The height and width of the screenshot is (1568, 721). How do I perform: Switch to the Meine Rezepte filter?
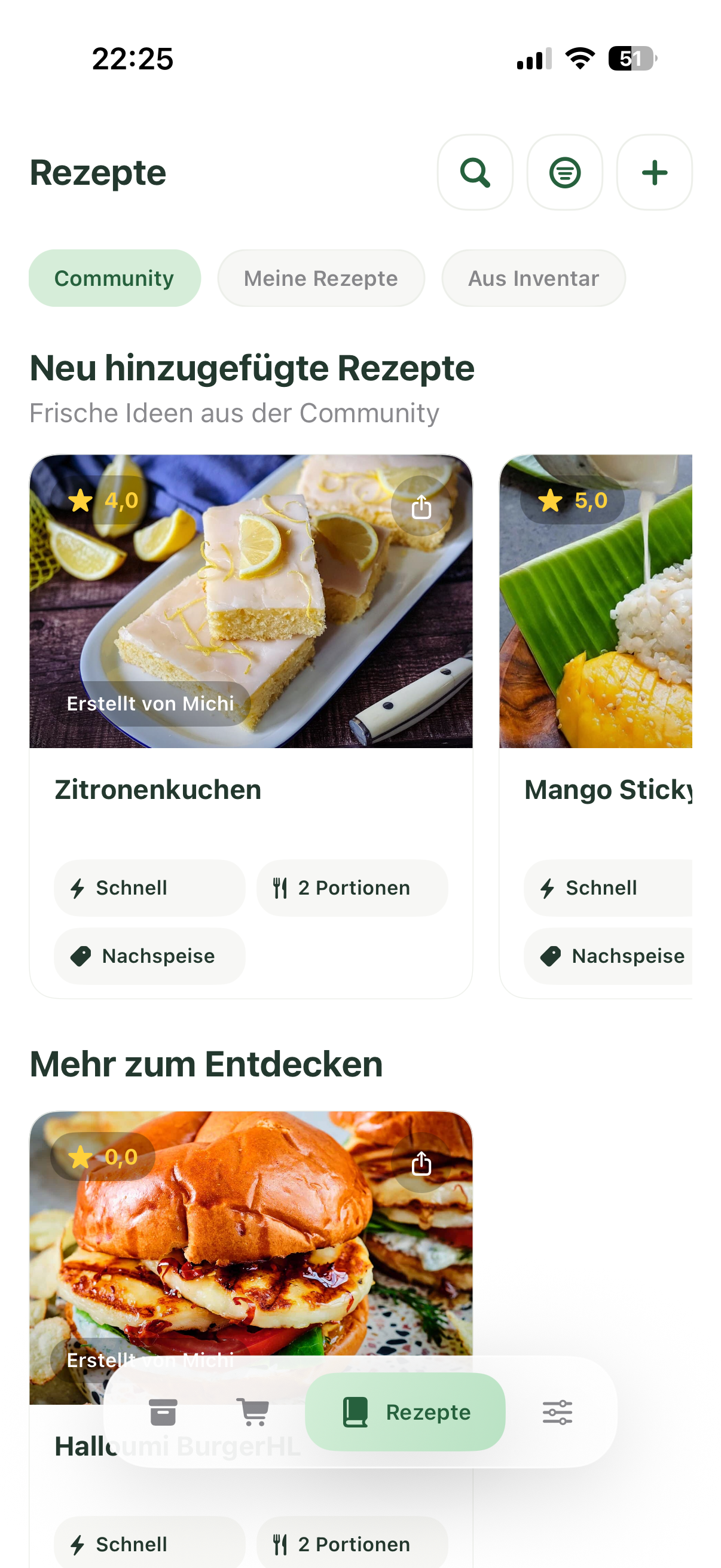tap(320, 278)
